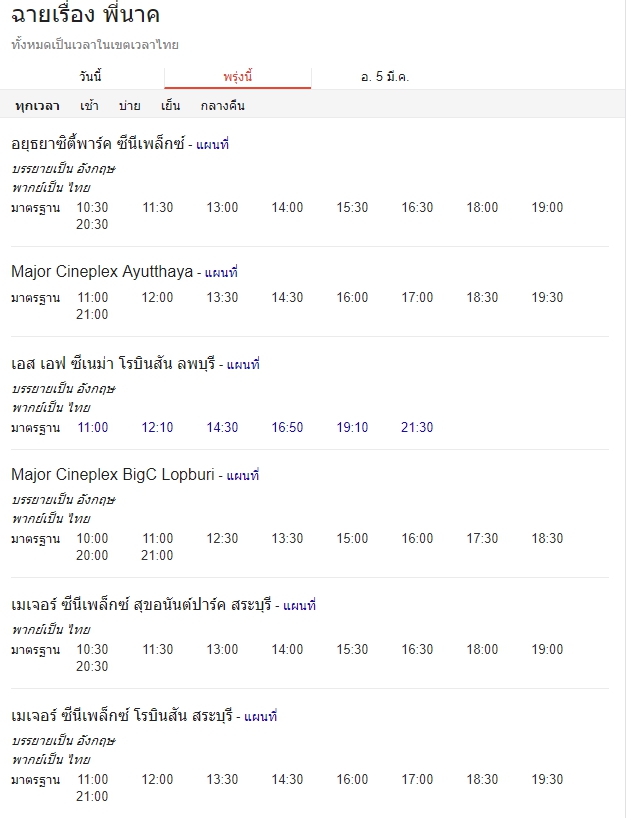View แผนที่ for เมเจอร์ ซีนีเพล็กซ์ โรบินสัน สระบุรี
Screen dimensions: 626x818
click(x=260, y=716)
